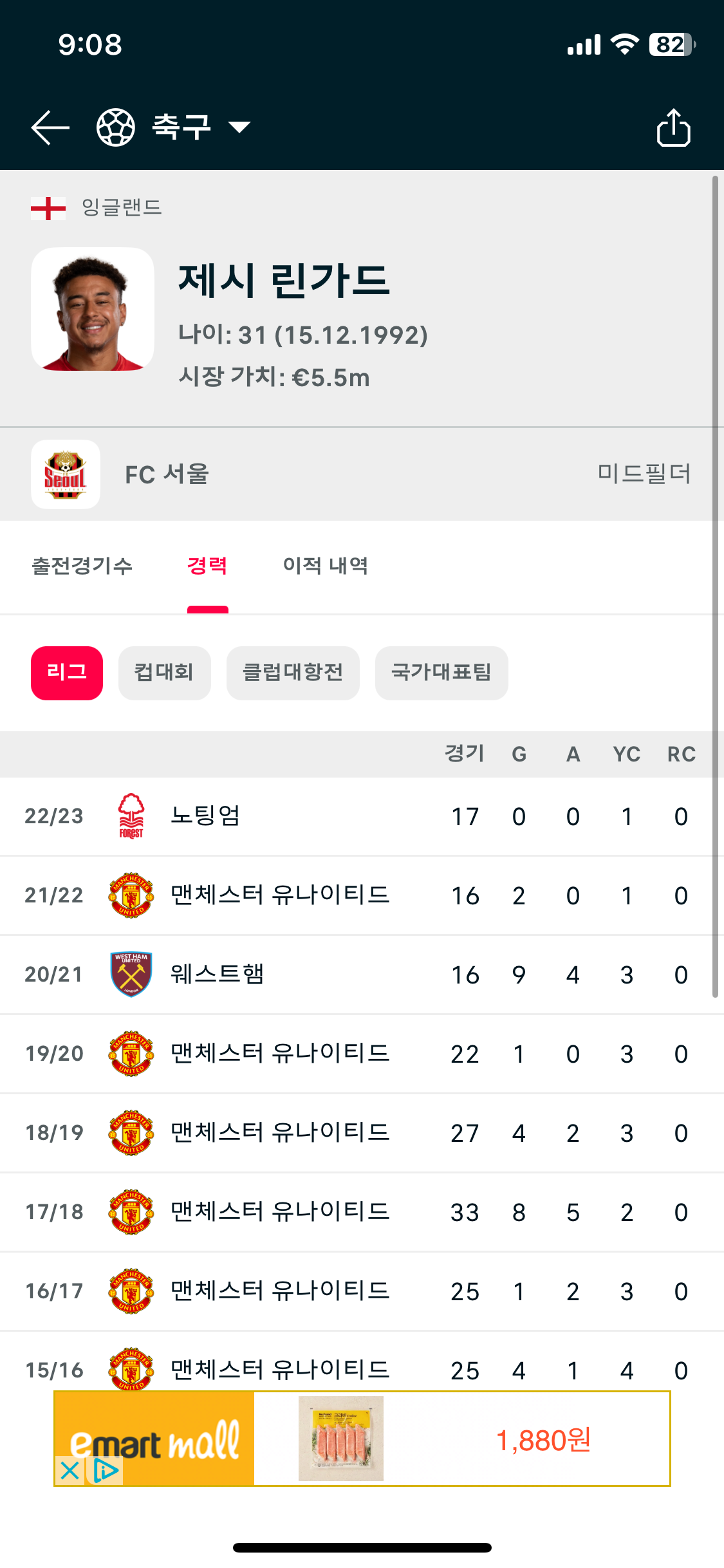Open the emart mall advertisement banner
This screenshot has height=1568, width=724.
(362, 1439)
